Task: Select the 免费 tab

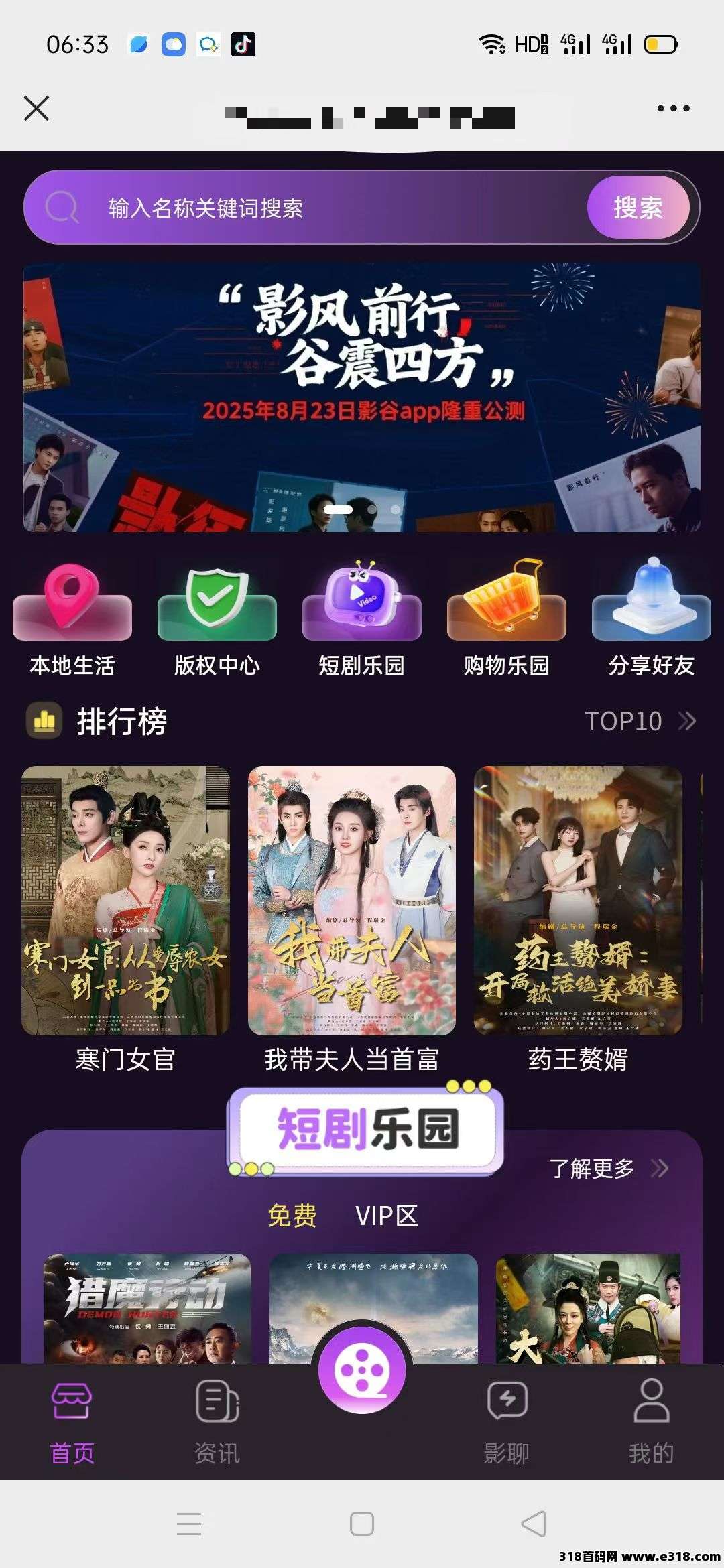Action: [x=292, y=1216]
